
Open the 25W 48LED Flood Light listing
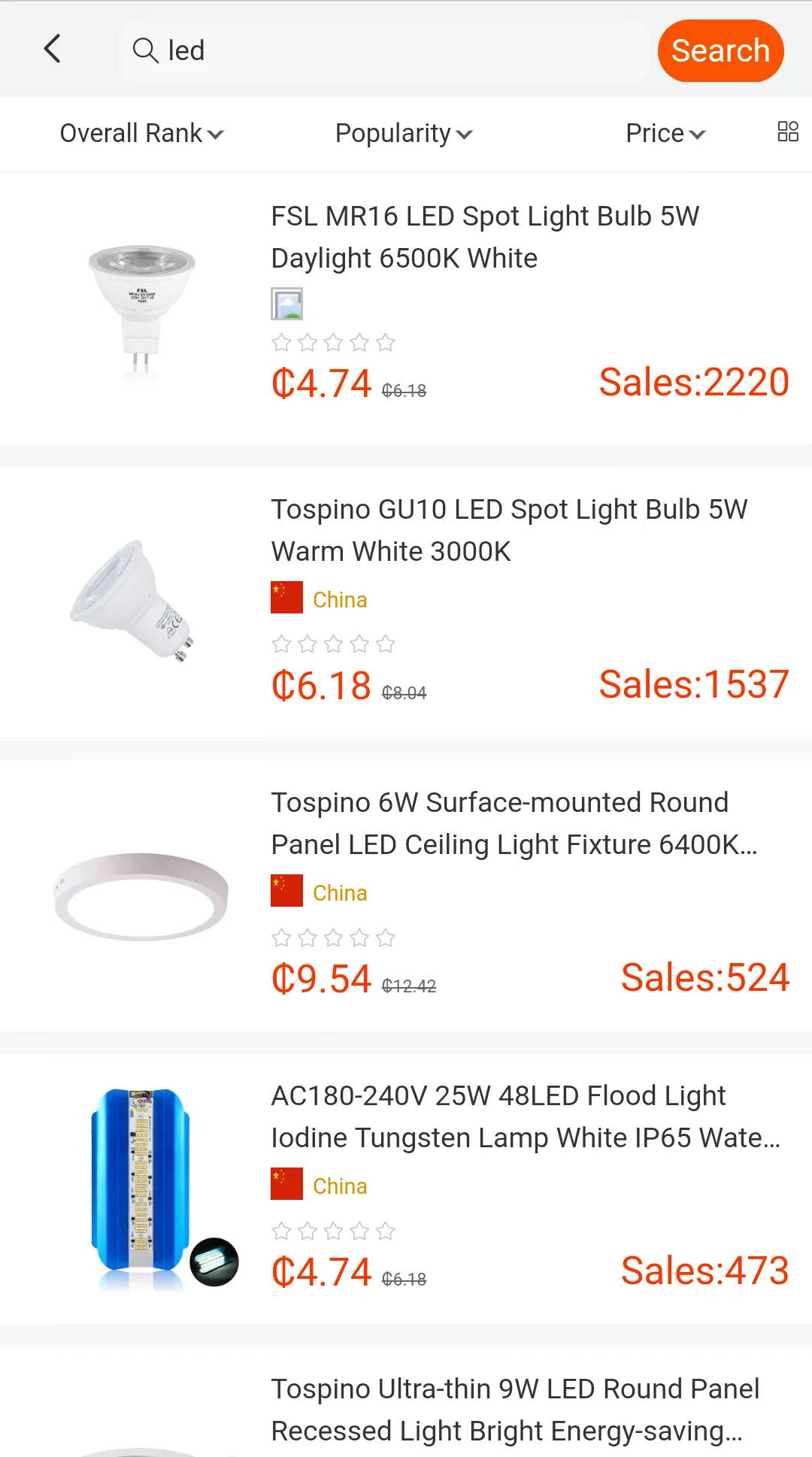(525, 1116)
